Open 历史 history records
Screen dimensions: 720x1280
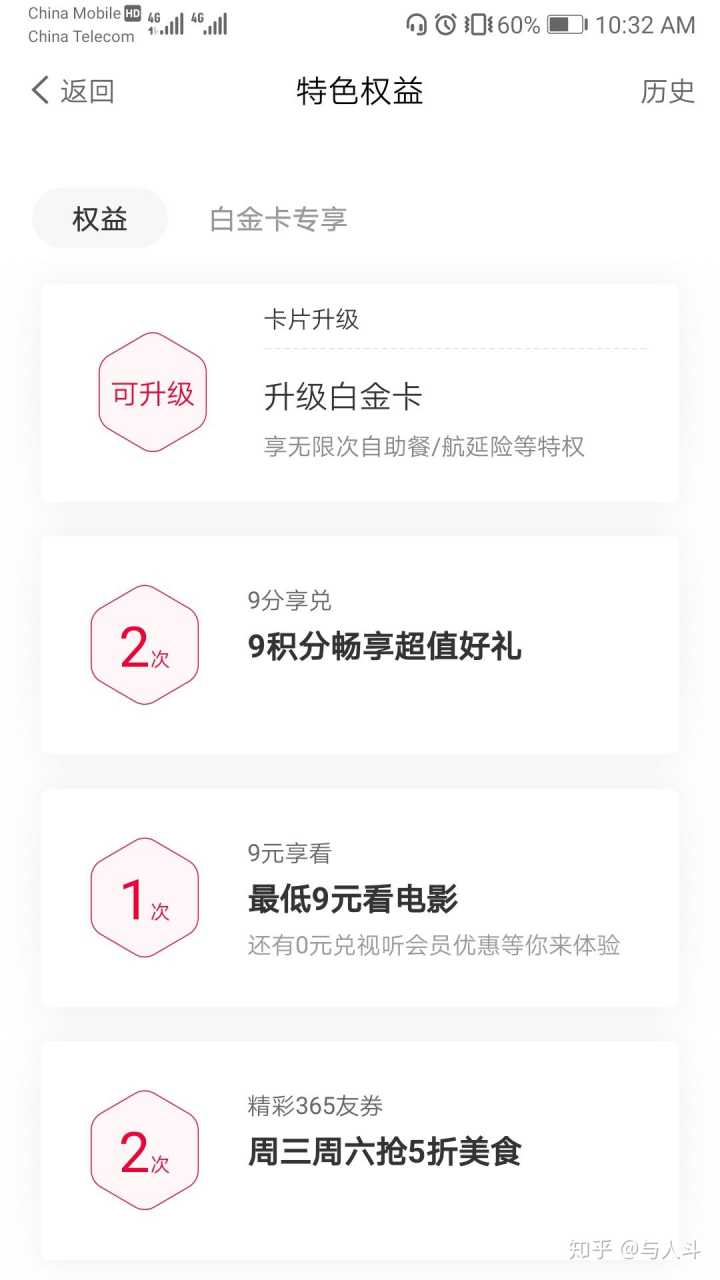(x=667, y=91)
